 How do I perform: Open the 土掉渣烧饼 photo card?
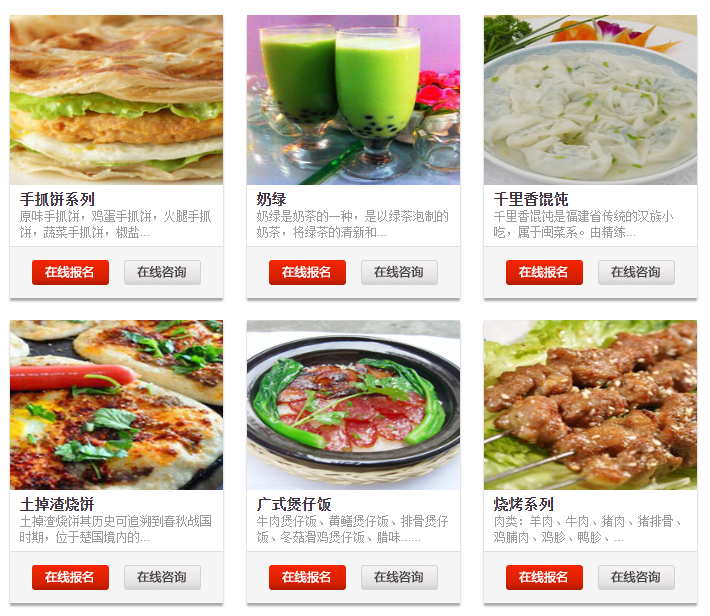[x=116, y=405]
